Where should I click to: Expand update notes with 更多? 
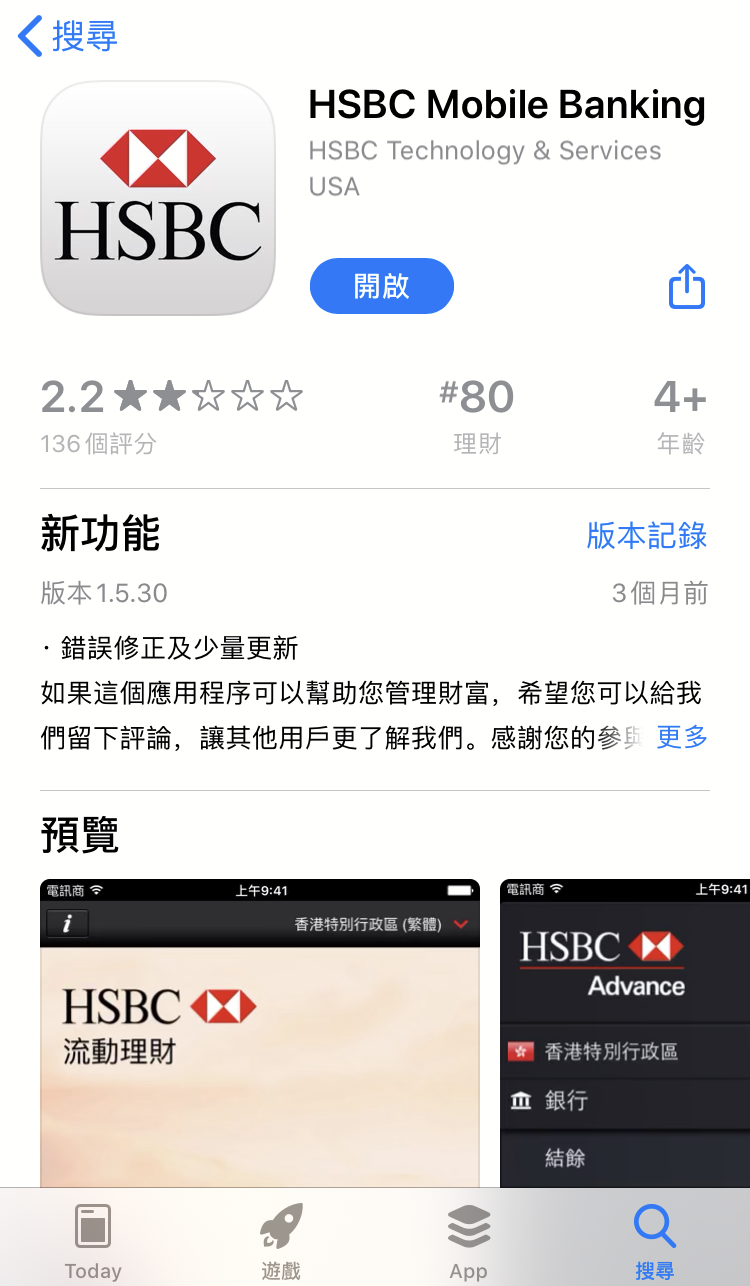[682, 738]
